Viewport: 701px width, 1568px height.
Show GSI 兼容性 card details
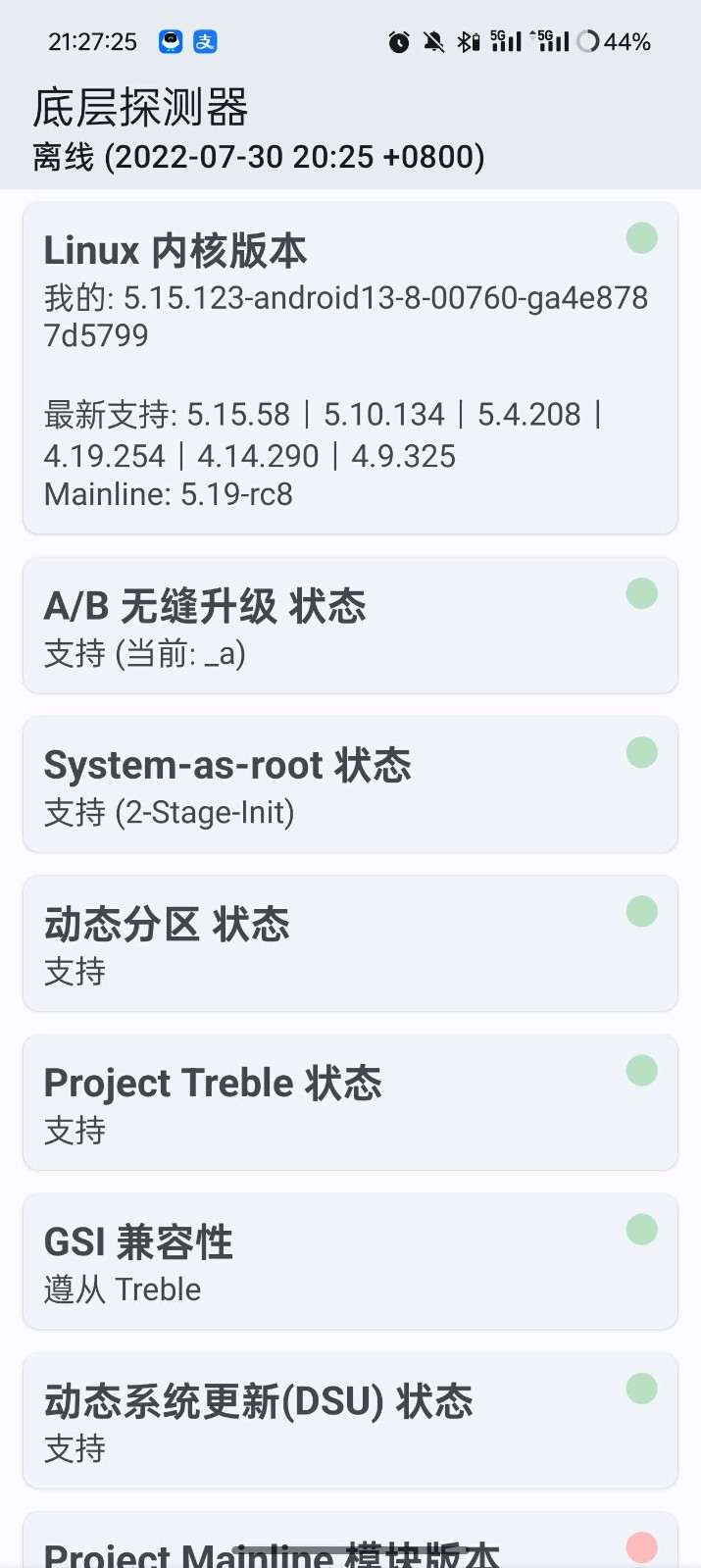point(350,1261)
